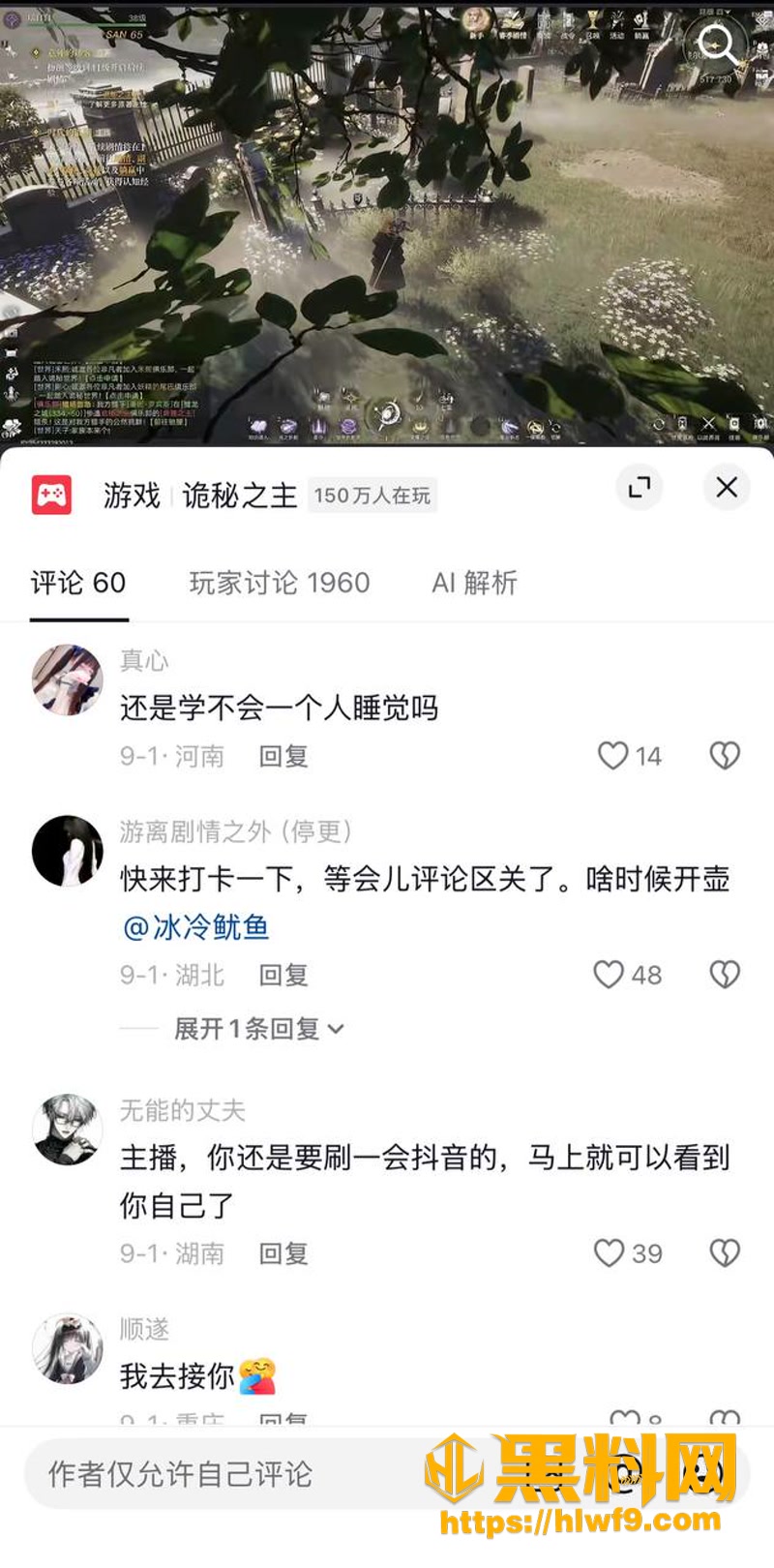The height and width of the screenshot is (1568, 774).
Task: Reply to 真心's comment
Action: pyautogui.click(x=283, y=756)
